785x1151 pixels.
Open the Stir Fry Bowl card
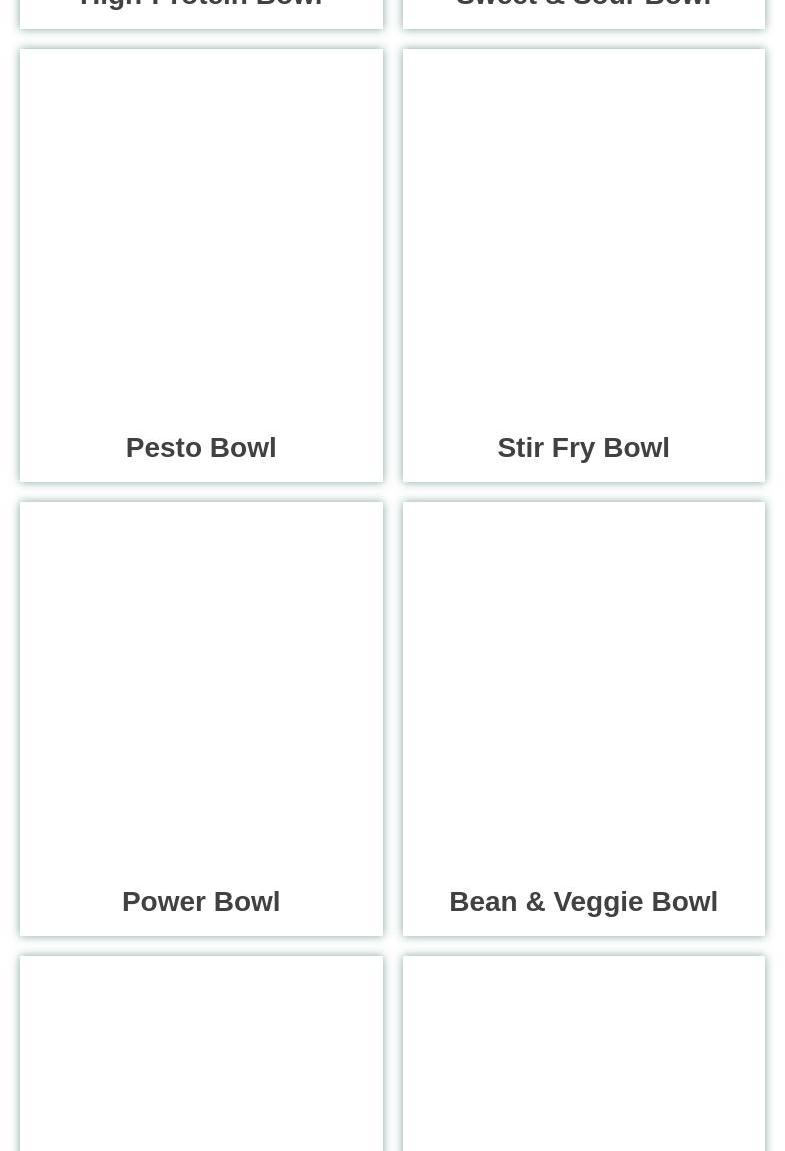point(583,266)
